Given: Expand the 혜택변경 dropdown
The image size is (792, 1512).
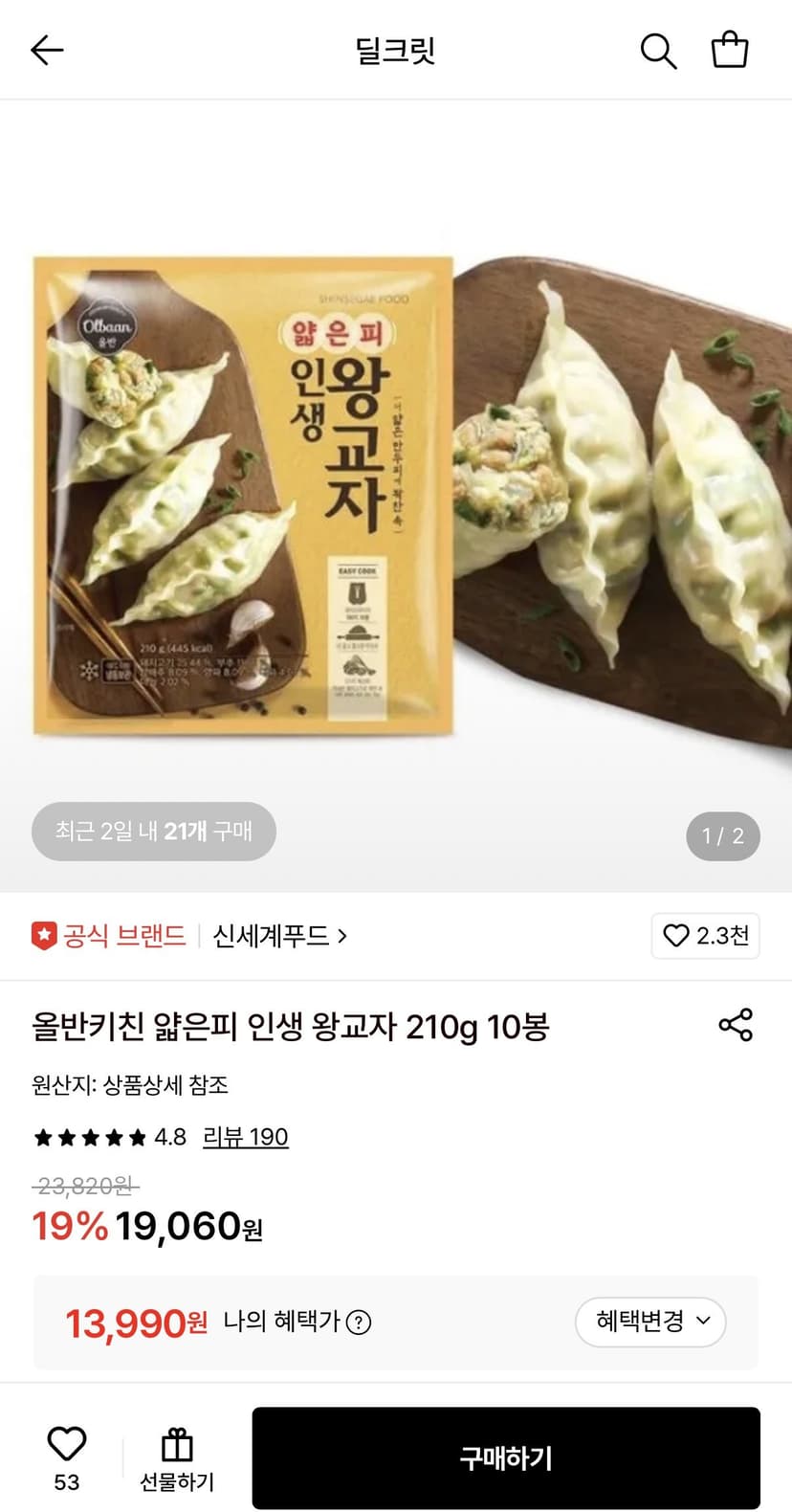Looking at the screenshot, I should tap(650, 1322).
